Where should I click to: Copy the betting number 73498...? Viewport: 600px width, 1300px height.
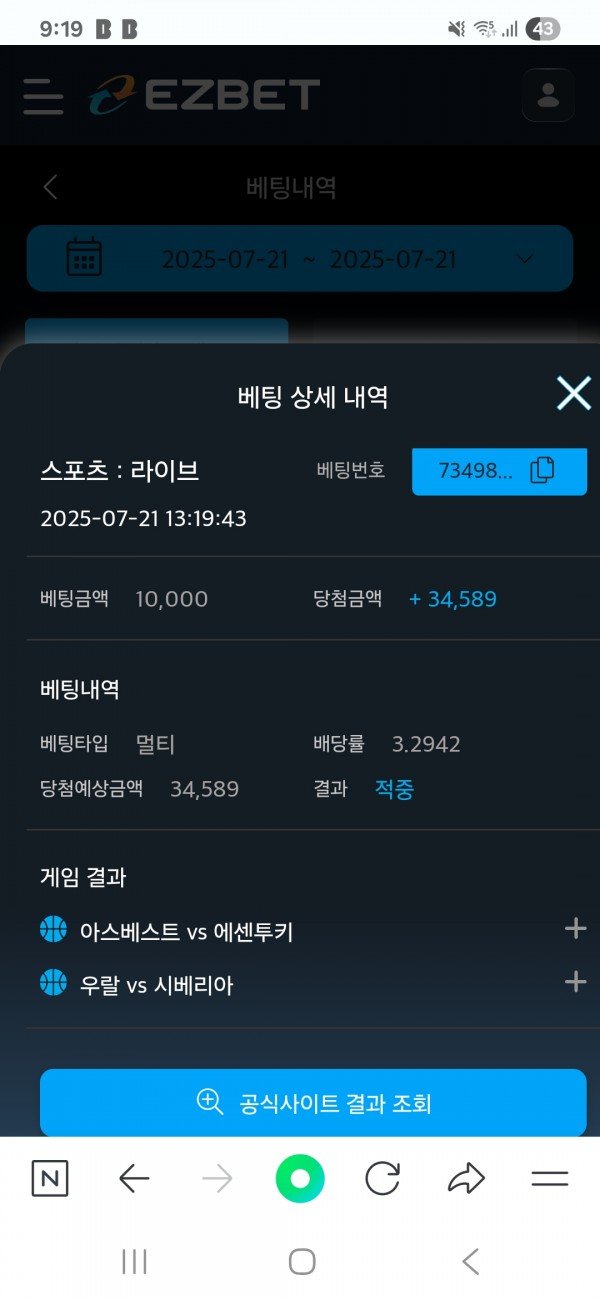point(541,470)
